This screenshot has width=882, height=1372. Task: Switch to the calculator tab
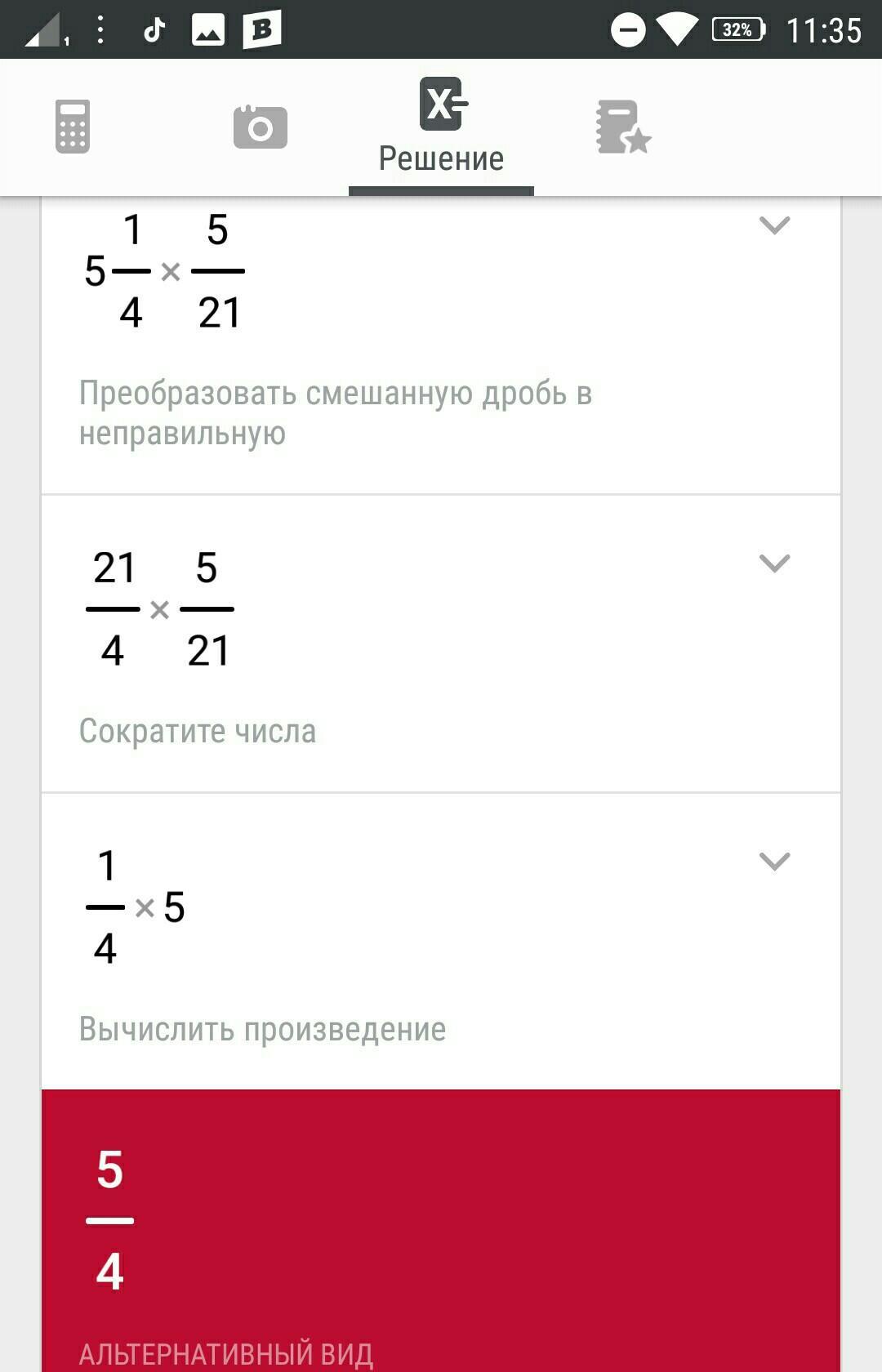pyautogui.click(x=73, y=127)
